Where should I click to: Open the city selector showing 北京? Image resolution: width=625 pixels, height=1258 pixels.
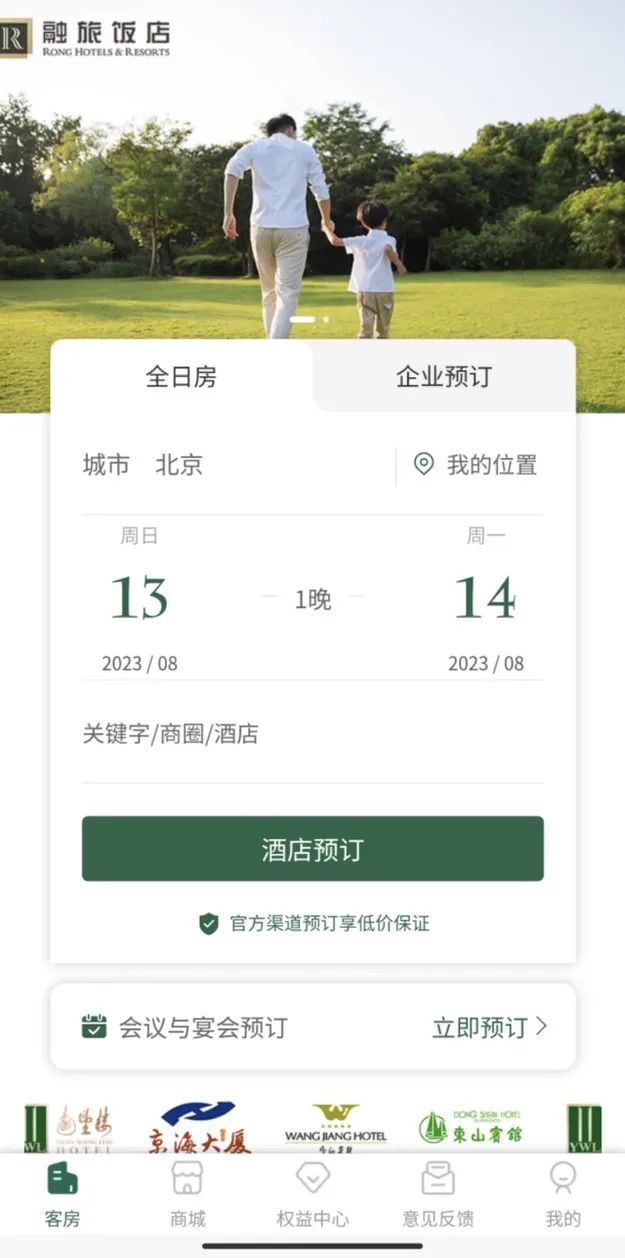[x=179, y=465]
